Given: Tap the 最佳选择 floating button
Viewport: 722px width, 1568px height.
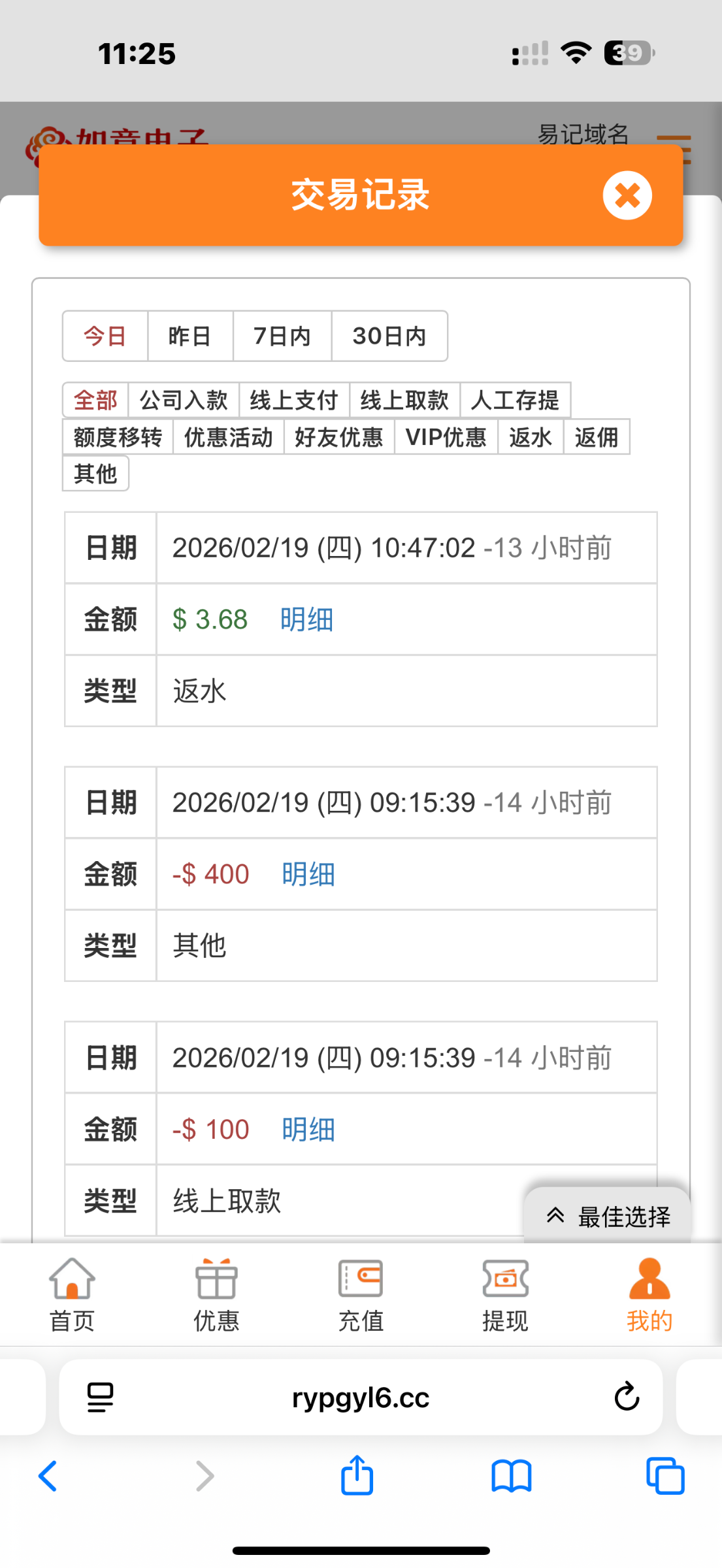Looking at the screenshot, I should click(608, 1217).
